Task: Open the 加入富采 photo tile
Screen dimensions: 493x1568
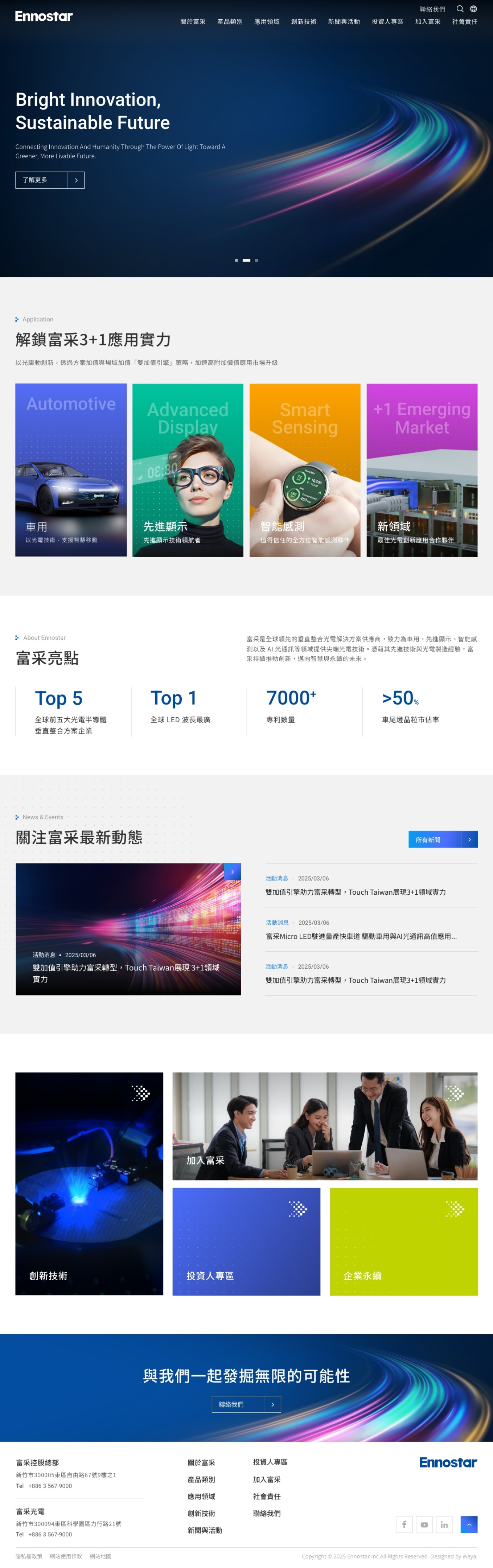Action: 325,1126
